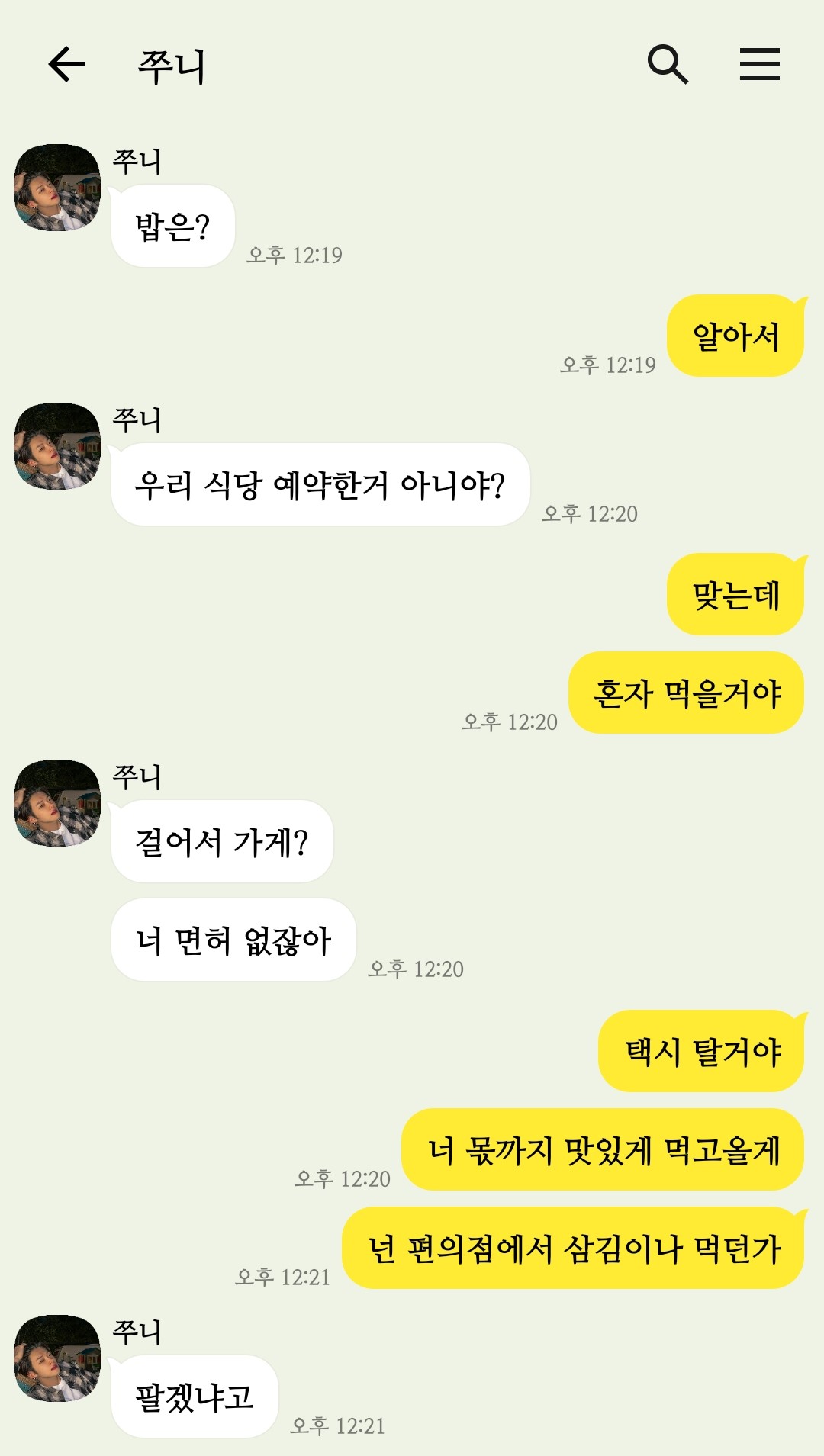Tap 쭈니's avatar next to "우리 식당 예약한거 아니야?"
The height and width of the screenshot is (1456, 824).
[x=57, y=446]
